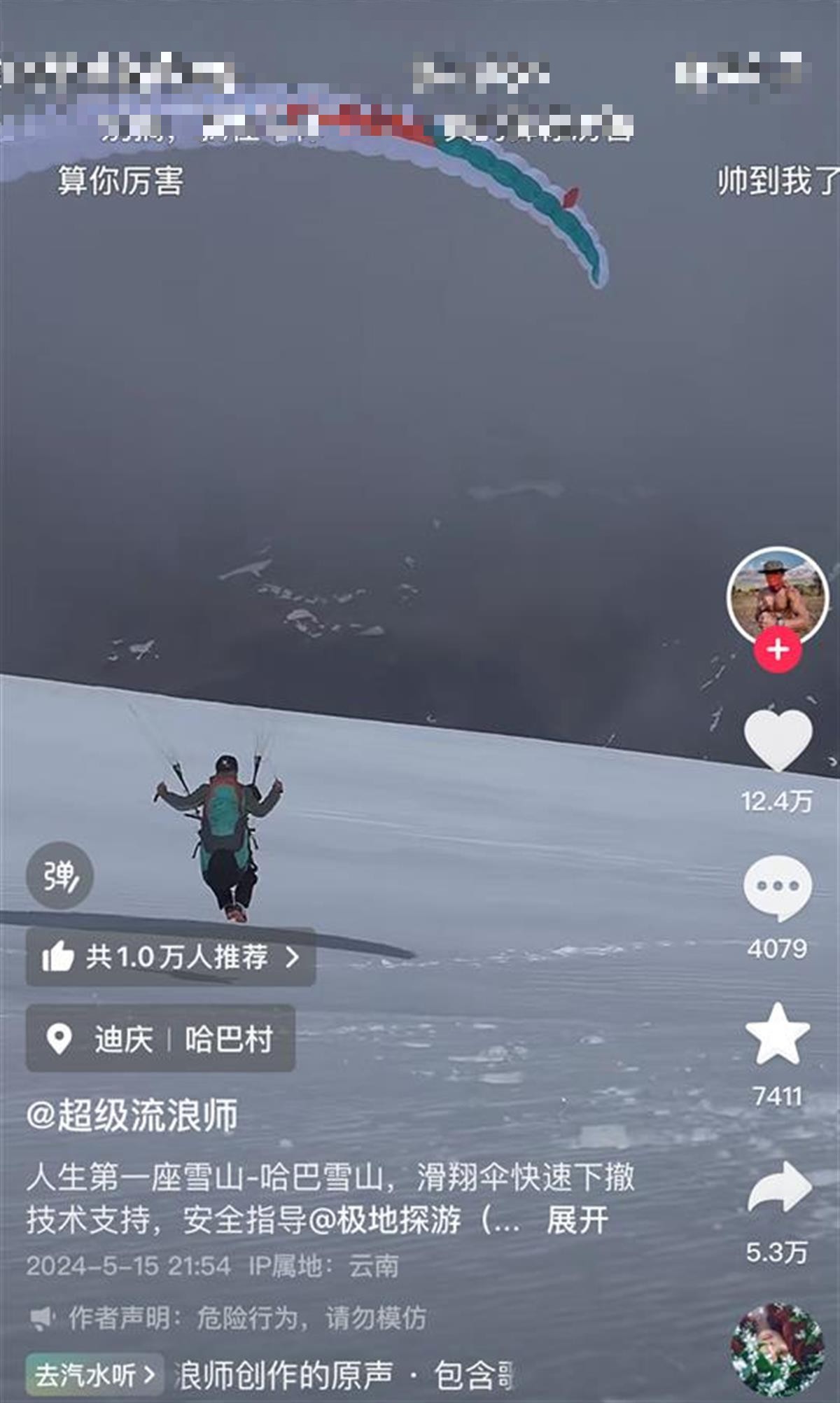Image resolution: width=840 pixels, height=1403 pixels.
Task: Share this video
Action: [x=778, y=1188]
